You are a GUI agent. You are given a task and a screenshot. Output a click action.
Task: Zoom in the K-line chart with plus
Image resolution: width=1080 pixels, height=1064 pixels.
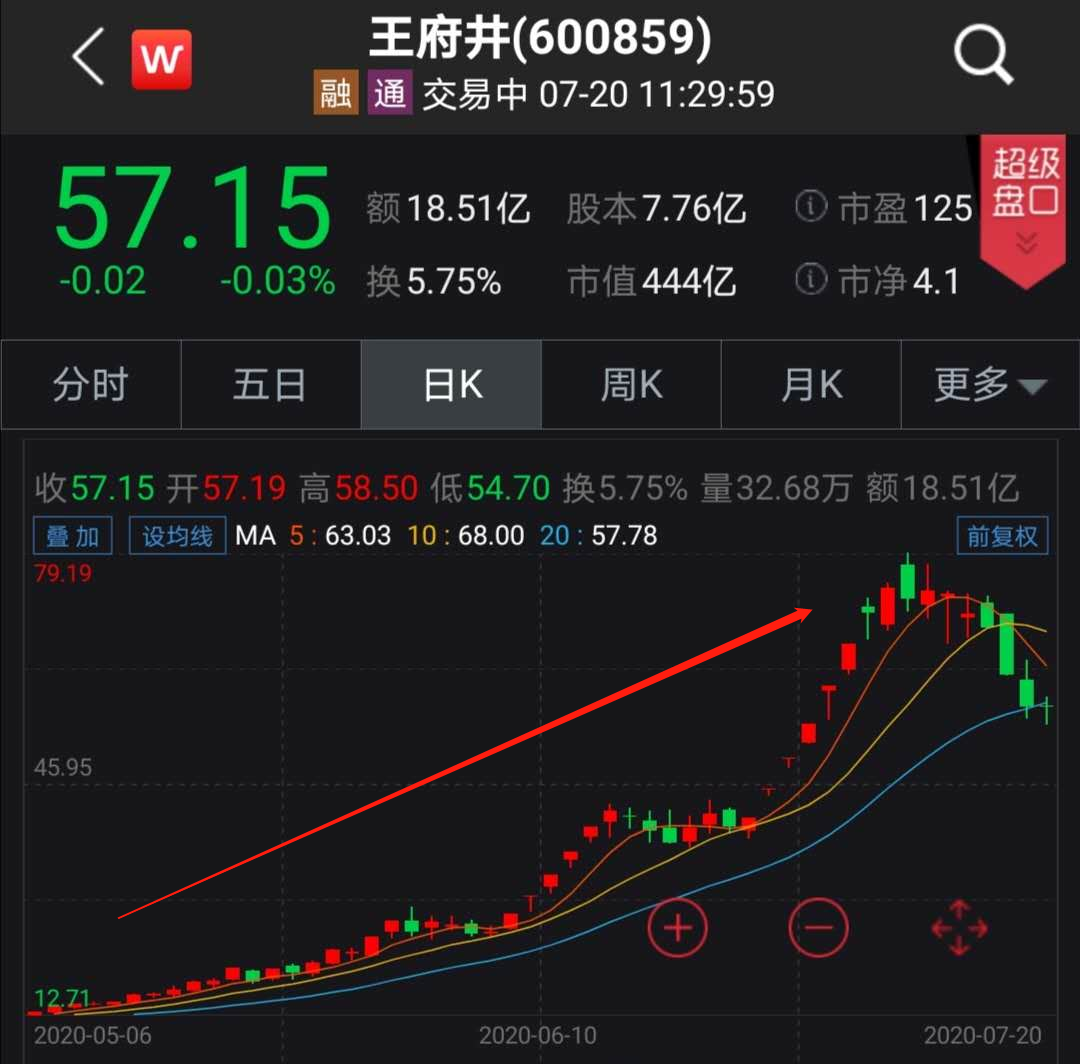pos(678,927)
